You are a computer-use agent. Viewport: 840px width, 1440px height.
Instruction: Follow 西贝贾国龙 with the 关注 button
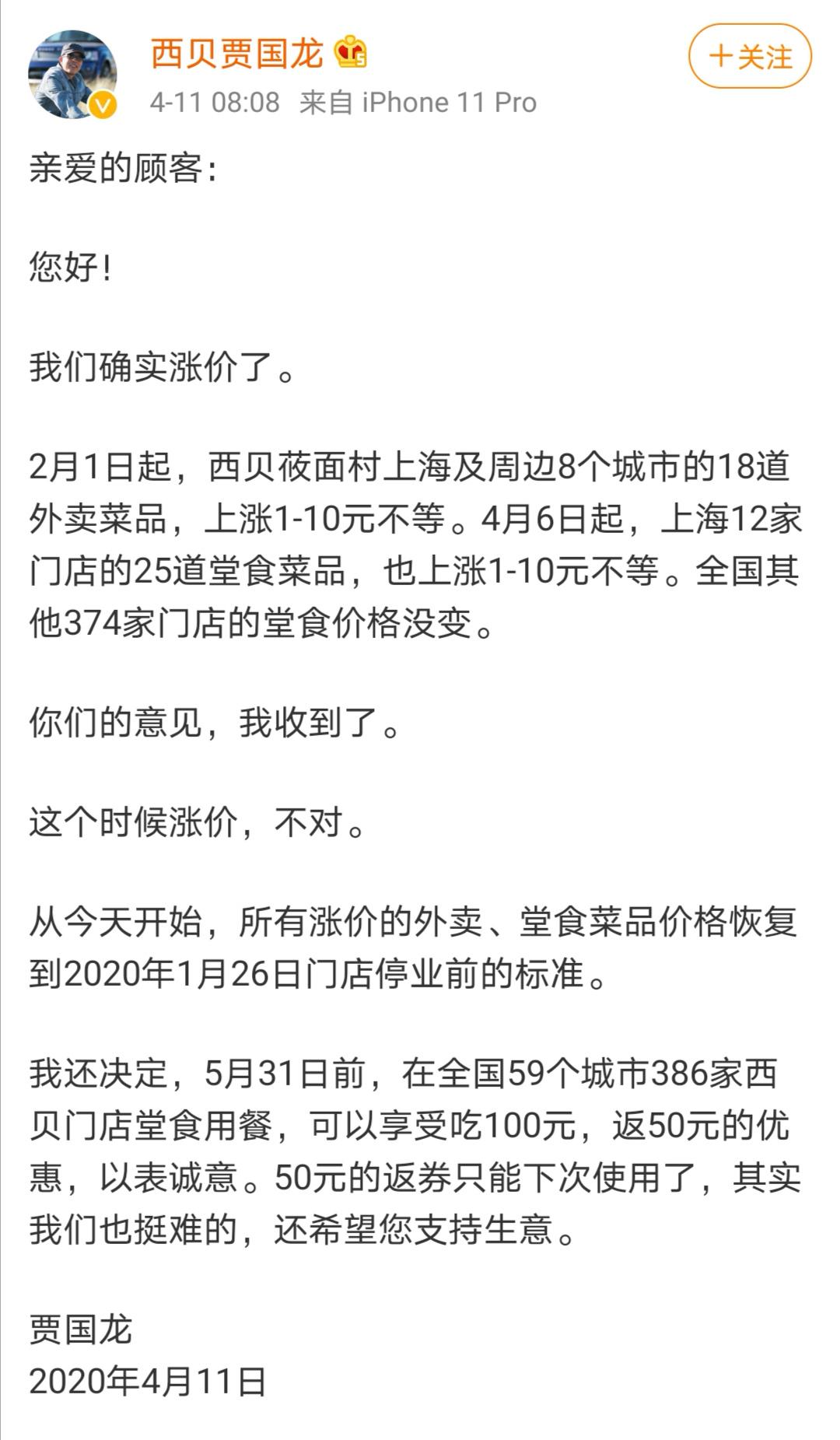point(750,56)
